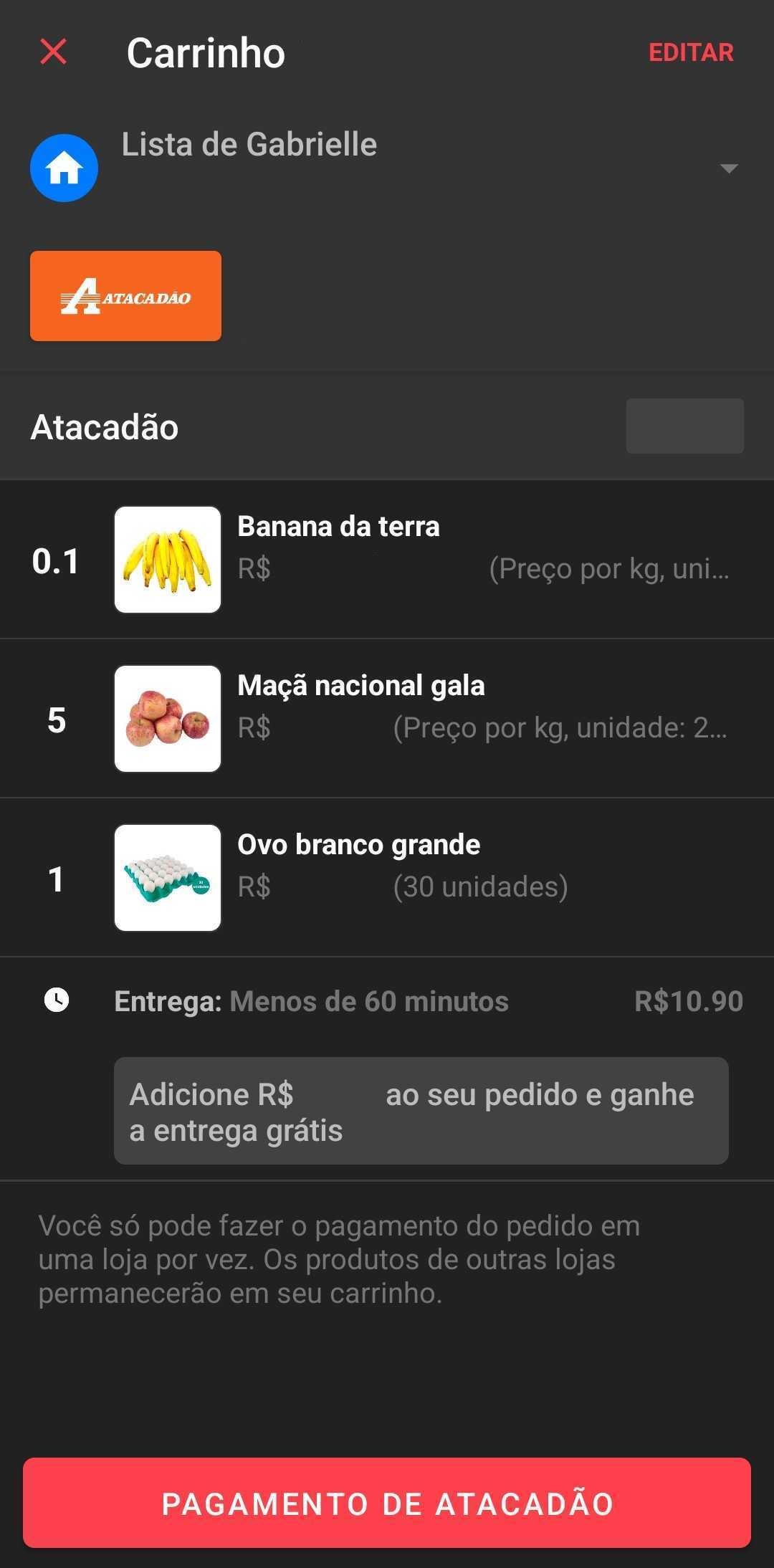This screenshot has height=1568, width=774.
Task: Open the Banana da terra product image
Action: coord(167,559)
